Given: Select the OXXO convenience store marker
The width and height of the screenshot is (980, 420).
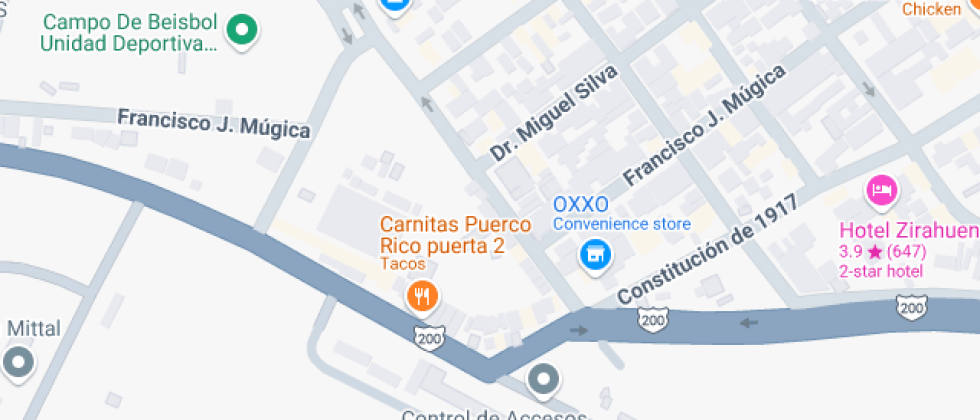Looking at the screenshot, I should click(x=595, y=254).
